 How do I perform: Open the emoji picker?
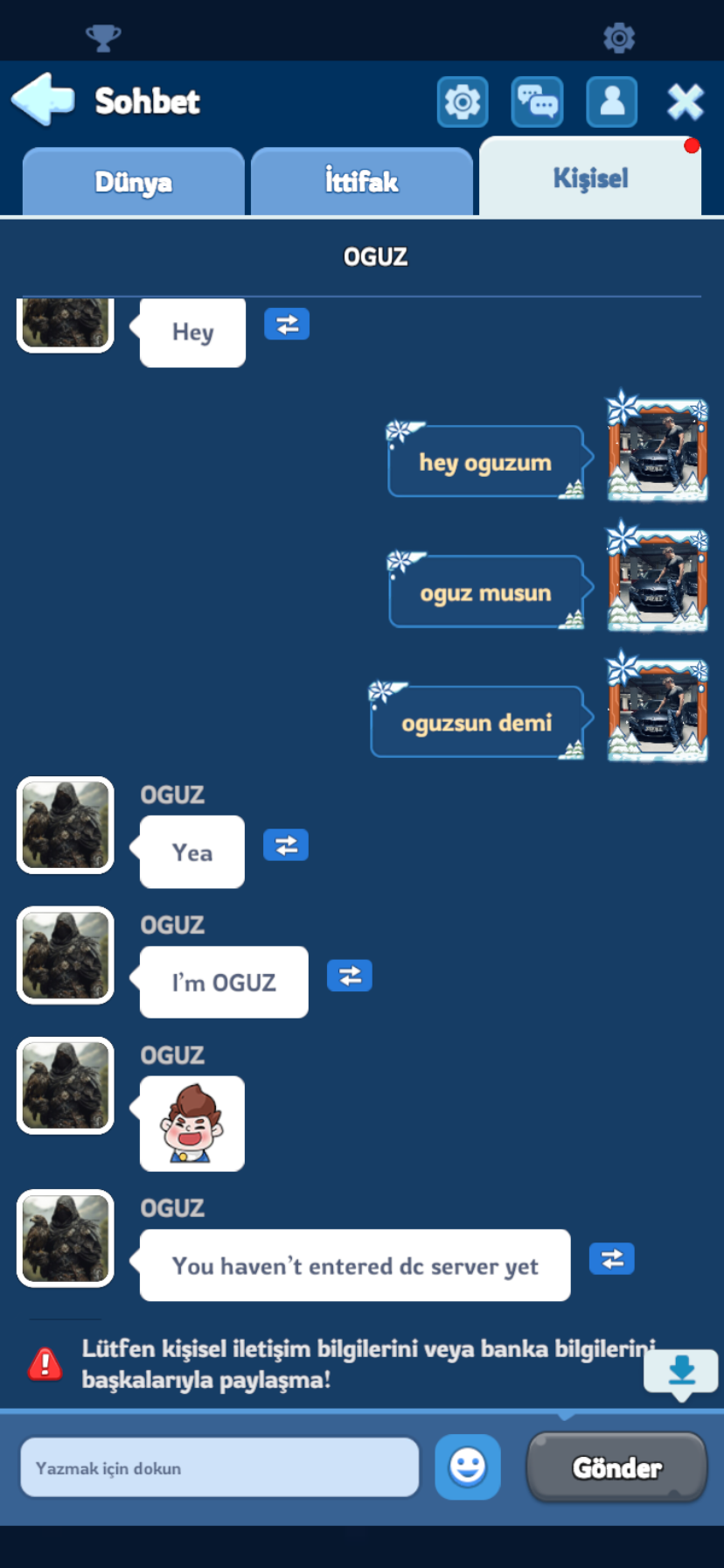click(x=468, y=1466)
